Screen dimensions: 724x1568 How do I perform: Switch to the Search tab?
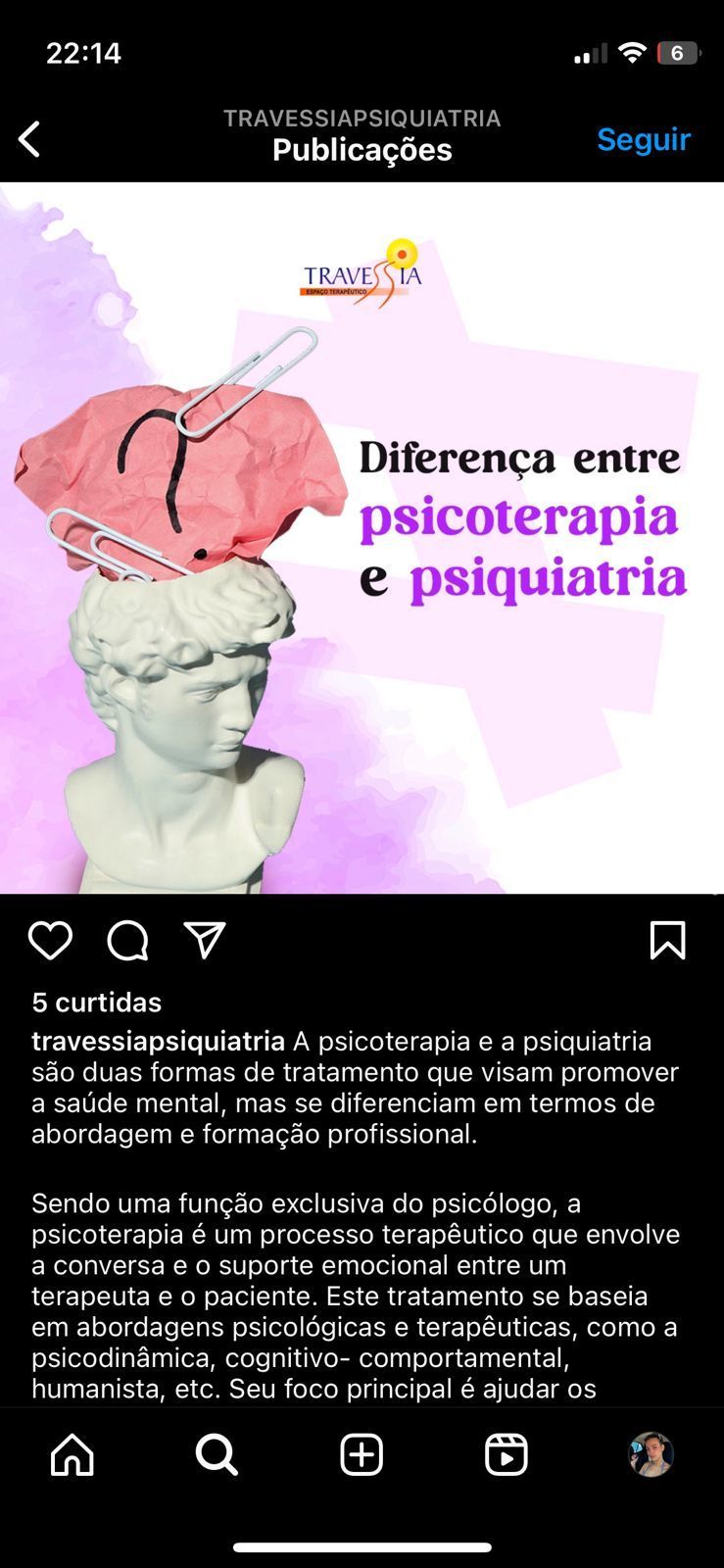tap(217, 1455)
